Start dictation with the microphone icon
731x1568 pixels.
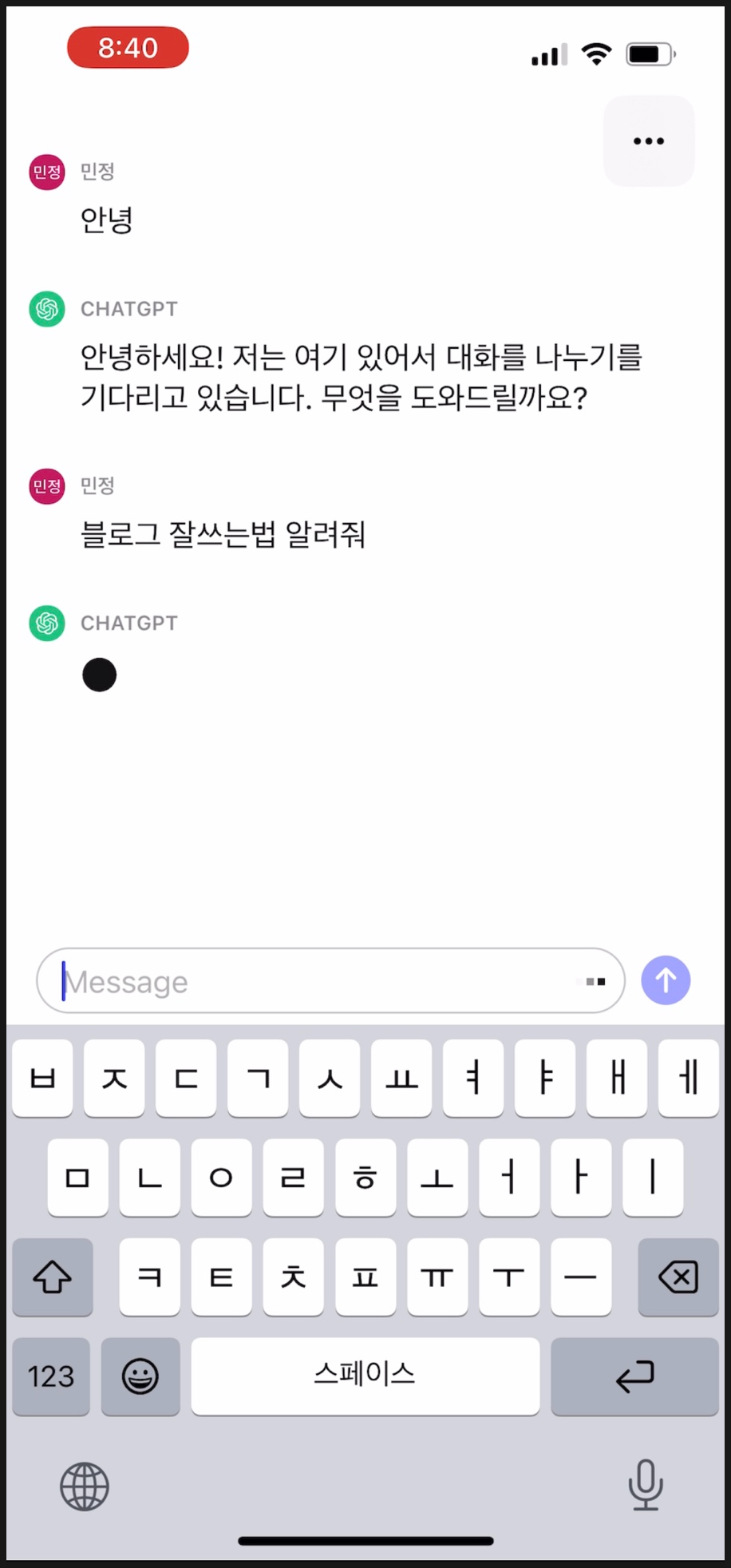click(x=645, y=1485)
